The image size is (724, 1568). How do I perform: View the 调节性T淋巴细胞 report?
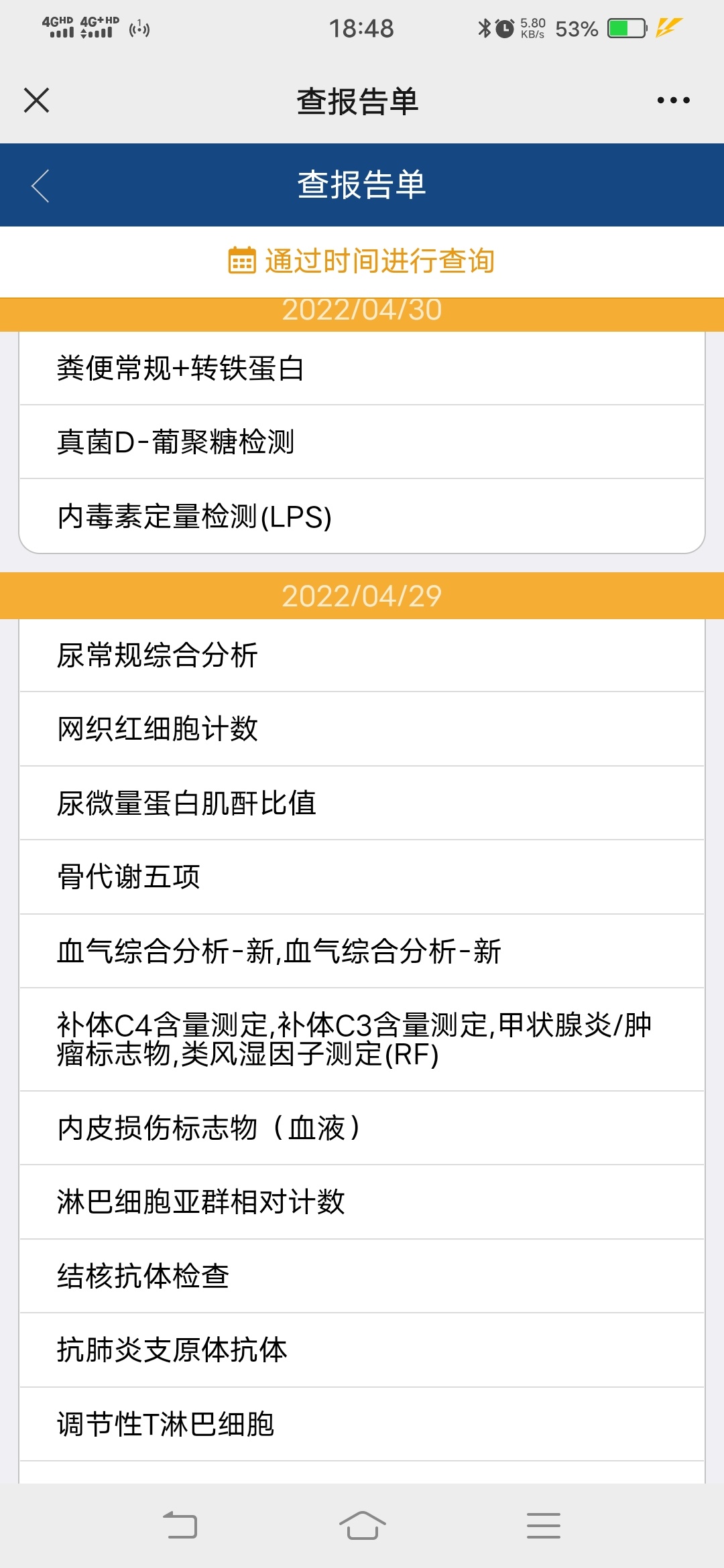pyautogui.click(x=362, y=1424)
